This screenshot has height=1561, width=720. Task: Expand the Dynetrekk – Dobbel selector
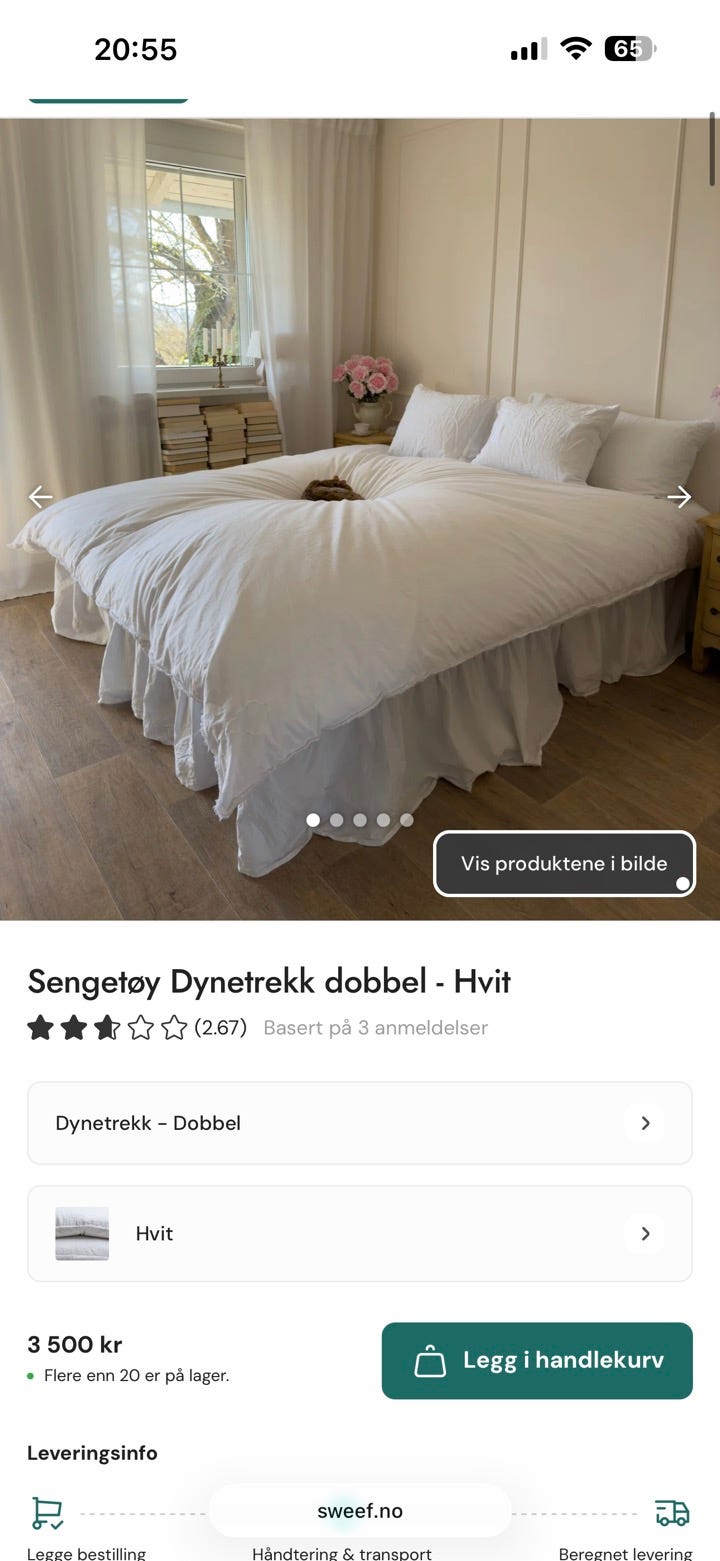click(359, 1122)
